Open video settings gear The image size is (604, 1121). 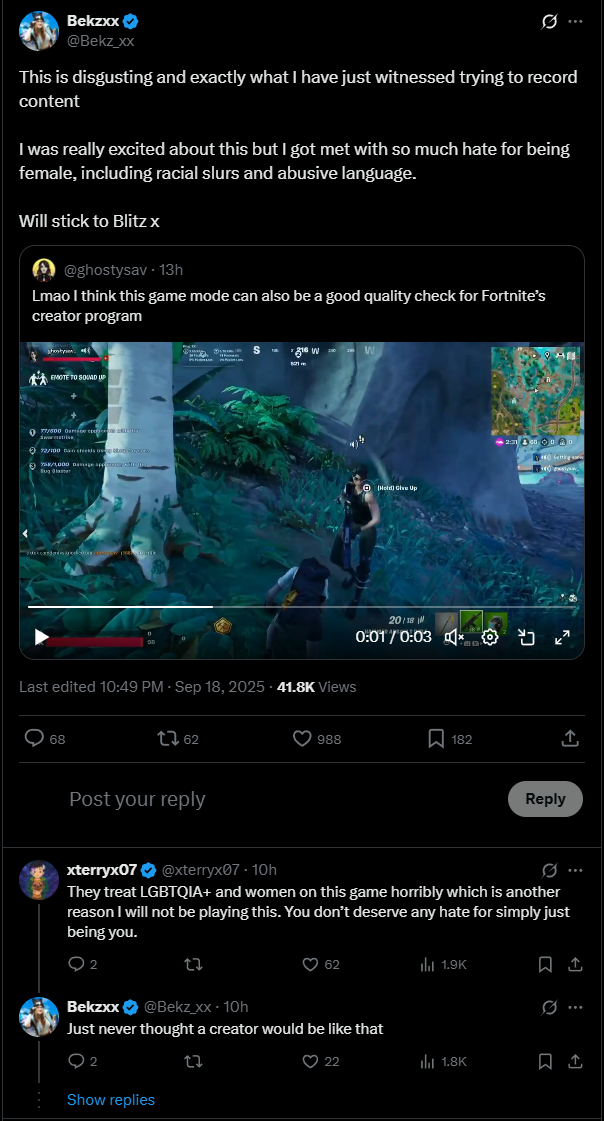click(490, 637)
